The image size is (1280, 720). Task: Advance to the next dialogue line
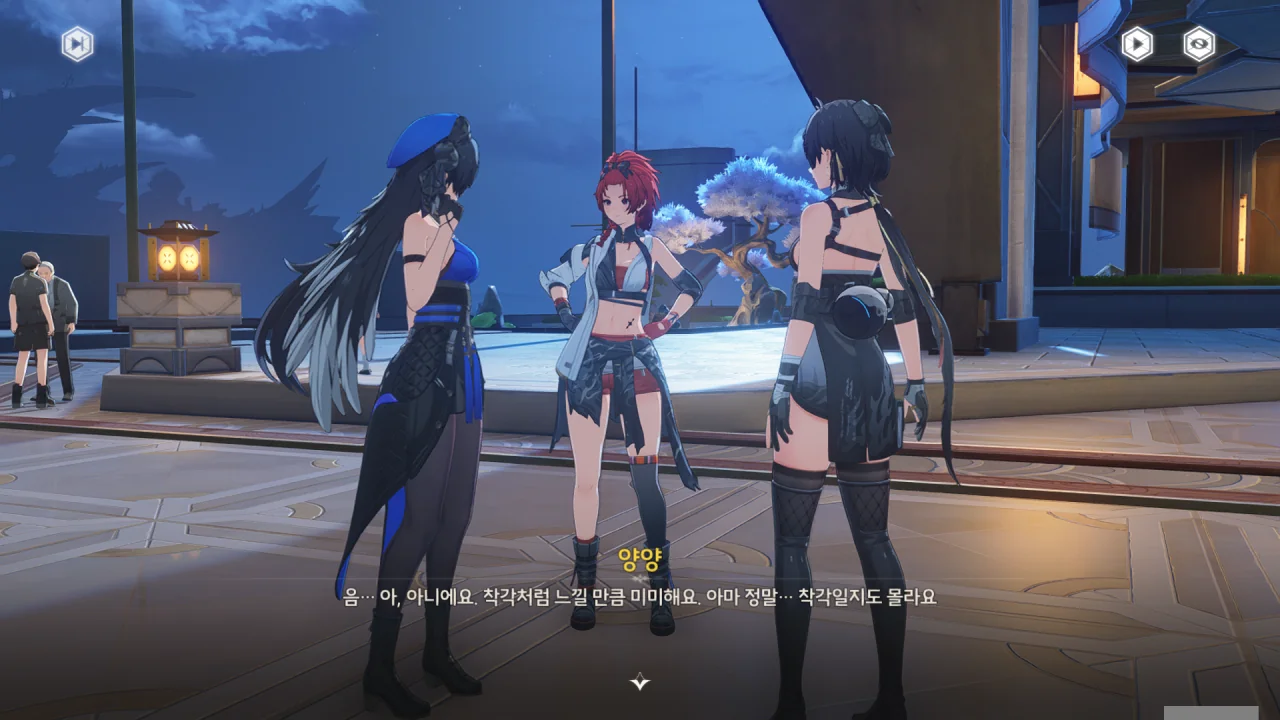640,682
